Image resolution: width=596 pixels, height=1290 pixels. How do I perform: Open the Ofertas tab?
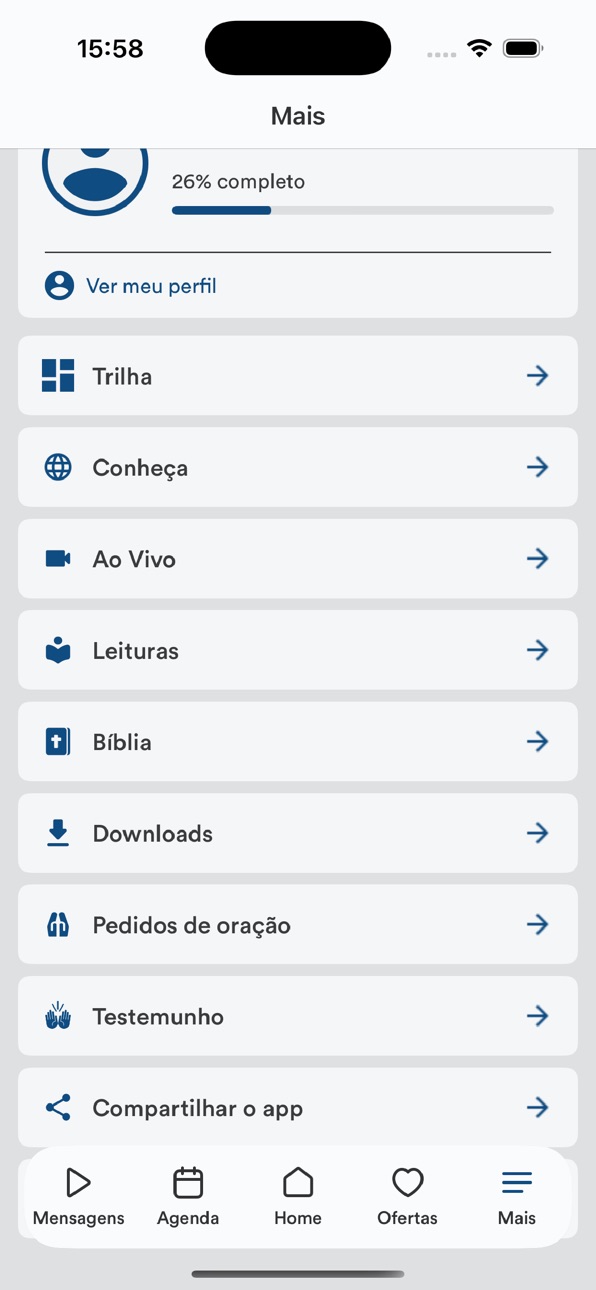[x=407, y=1197]
